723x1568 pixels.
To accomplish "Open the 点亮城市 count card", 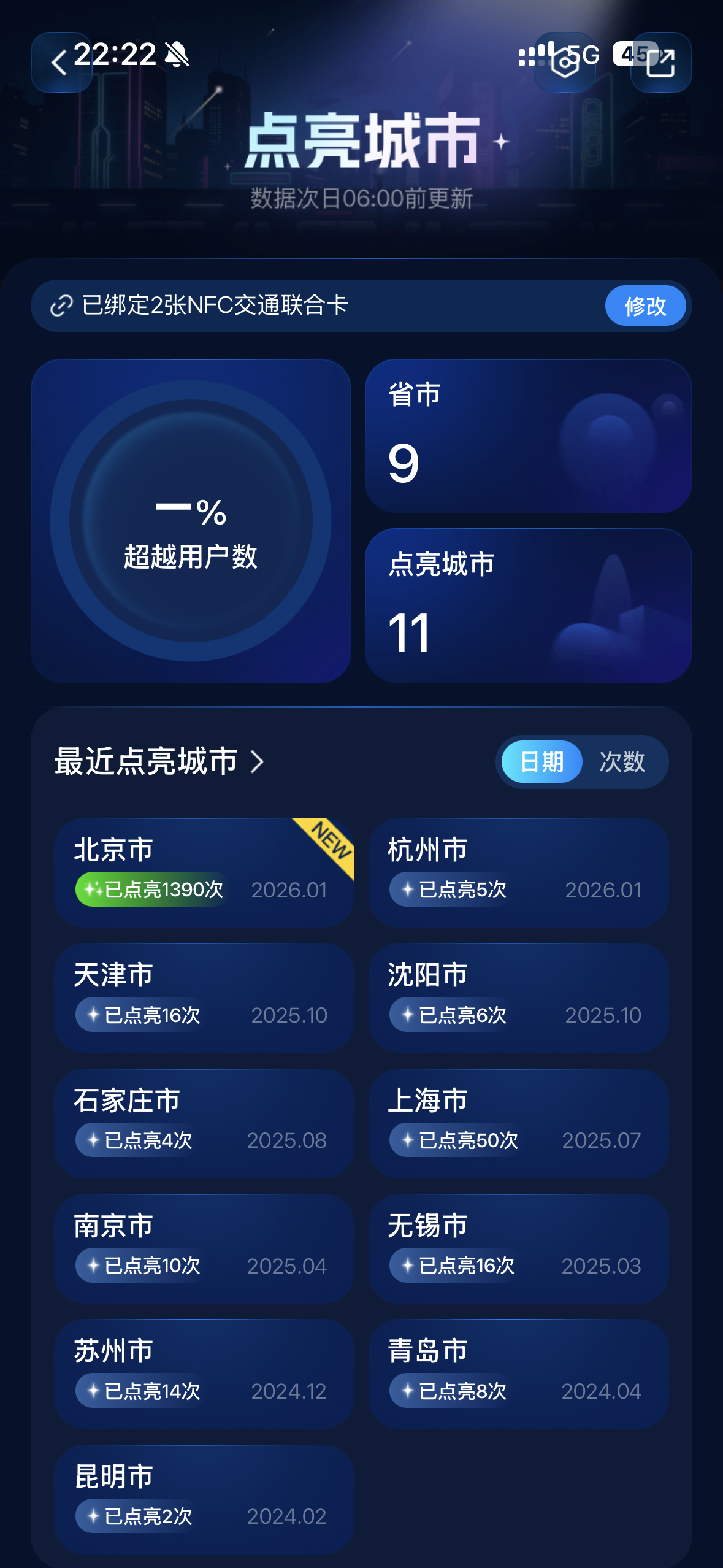I will (528, 605).
